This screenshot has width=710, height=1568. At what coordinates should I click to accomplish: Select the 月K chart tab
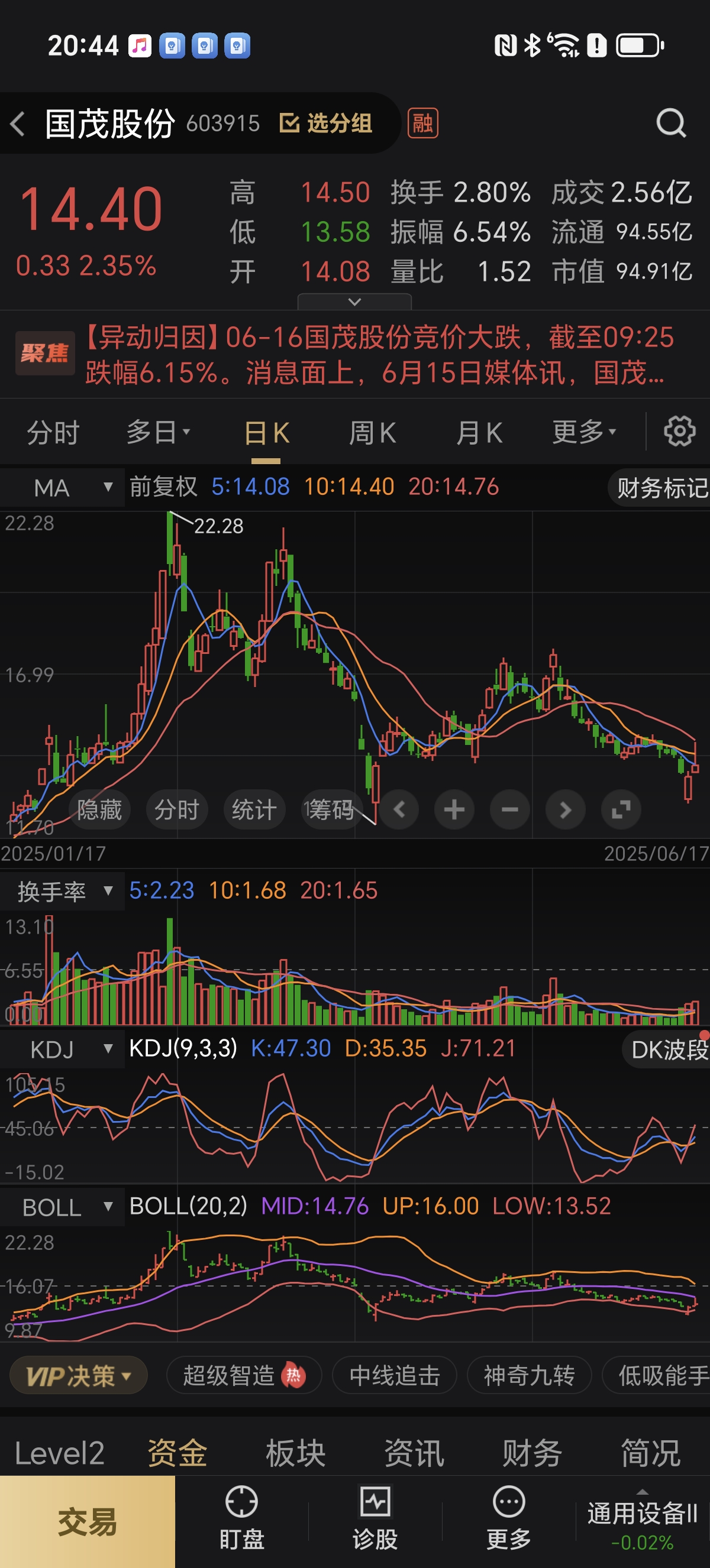pos(479,433)
